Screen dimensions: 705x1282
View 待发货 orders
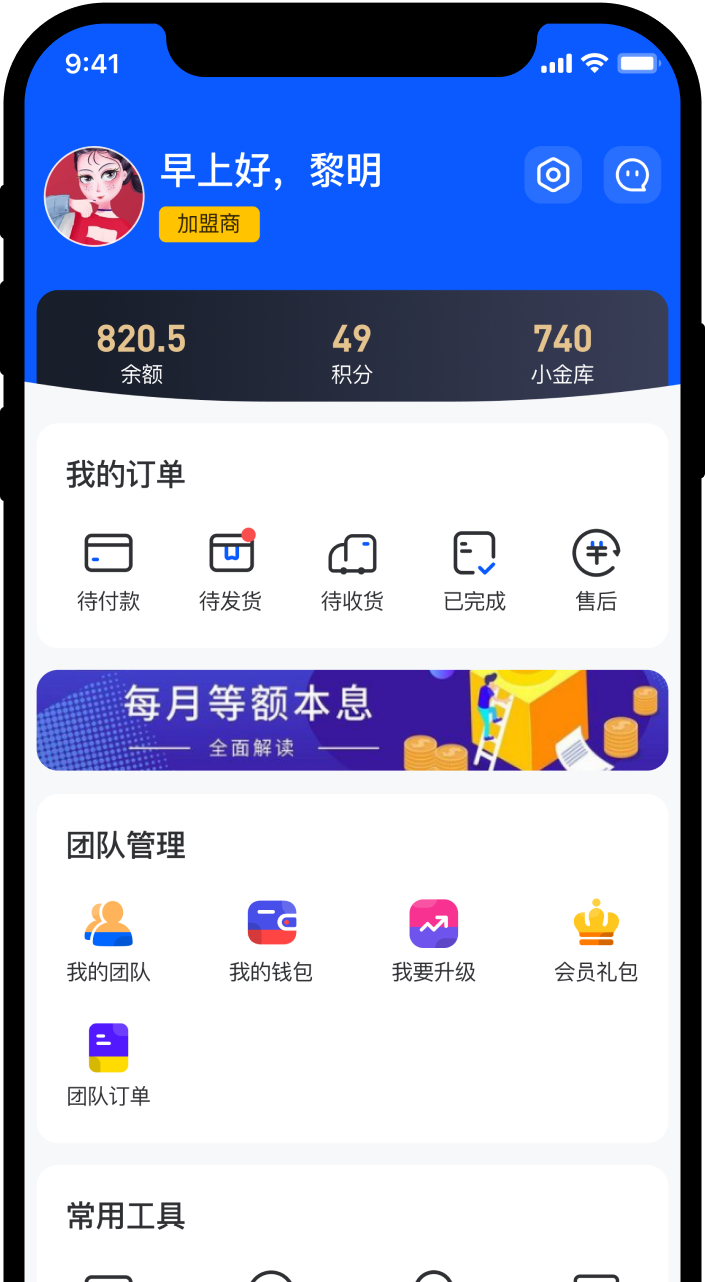tap(231, 571)
